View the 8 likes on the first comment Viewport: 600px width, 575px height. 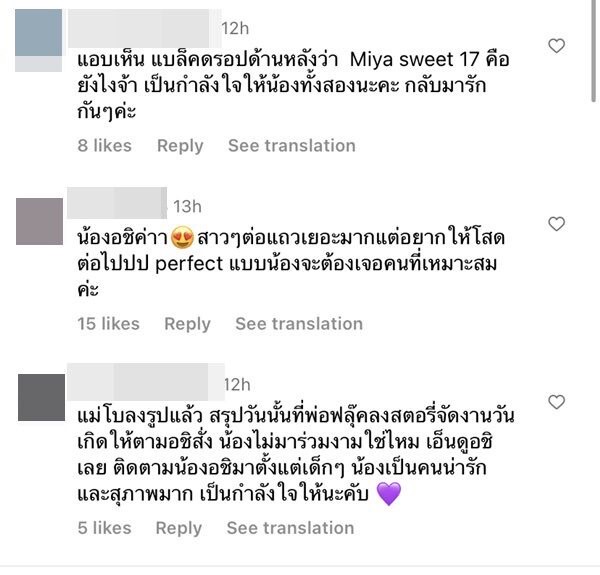point(104,146)
